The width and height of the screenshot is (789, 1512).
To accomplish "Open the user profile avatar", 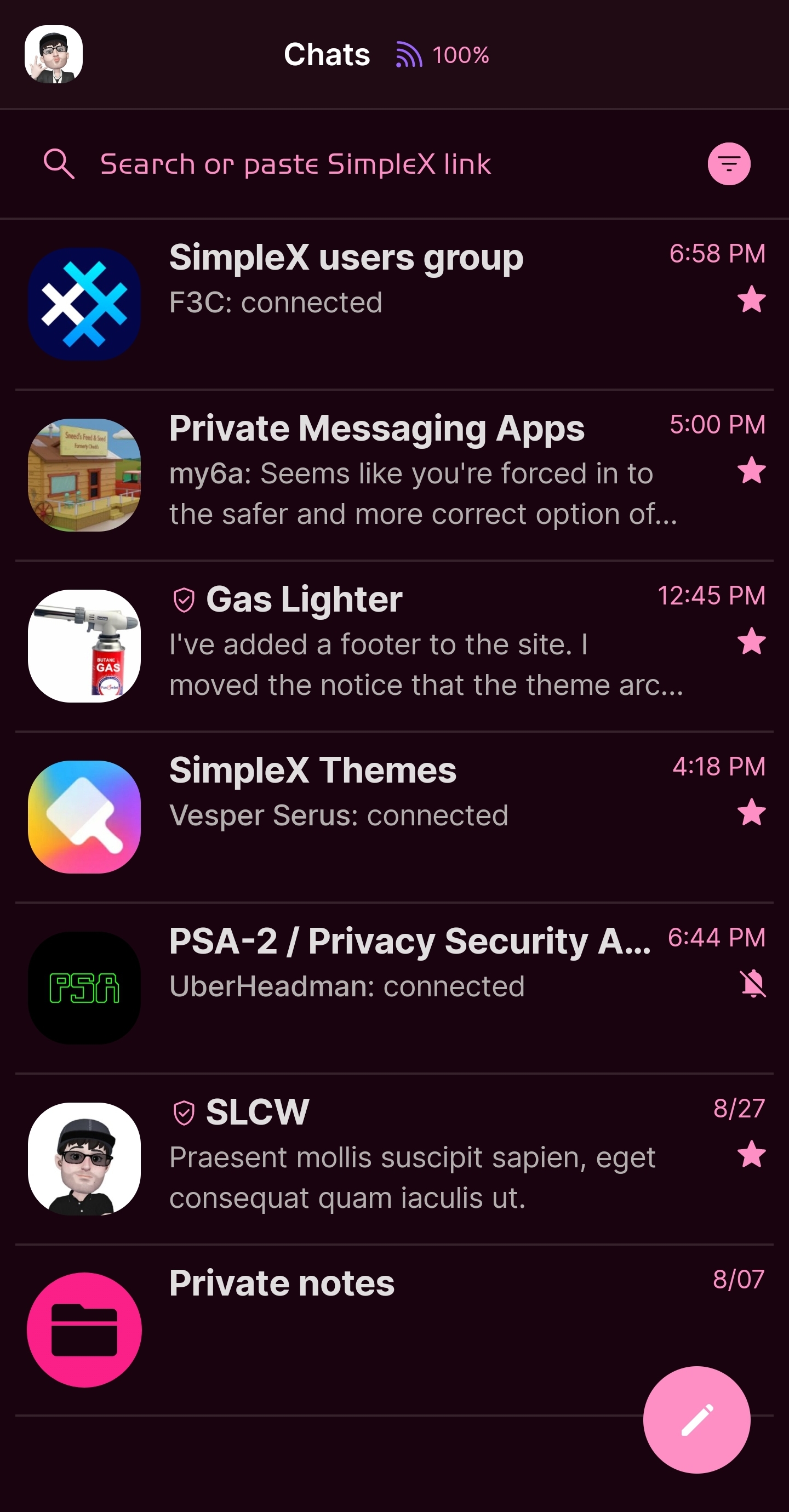I will point(54,55).
